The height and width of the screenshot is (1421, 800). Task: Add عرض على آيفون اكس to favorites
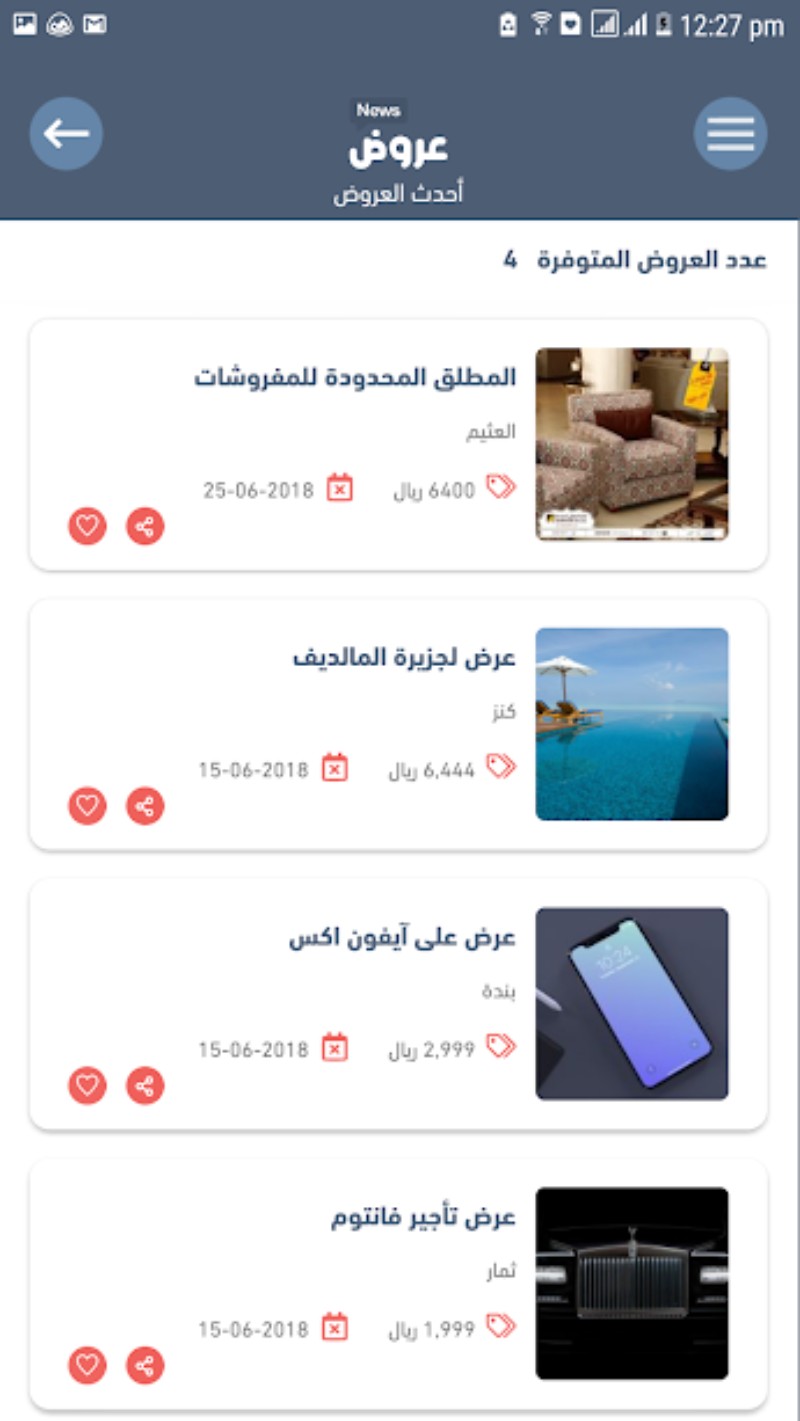point(87,1086)
